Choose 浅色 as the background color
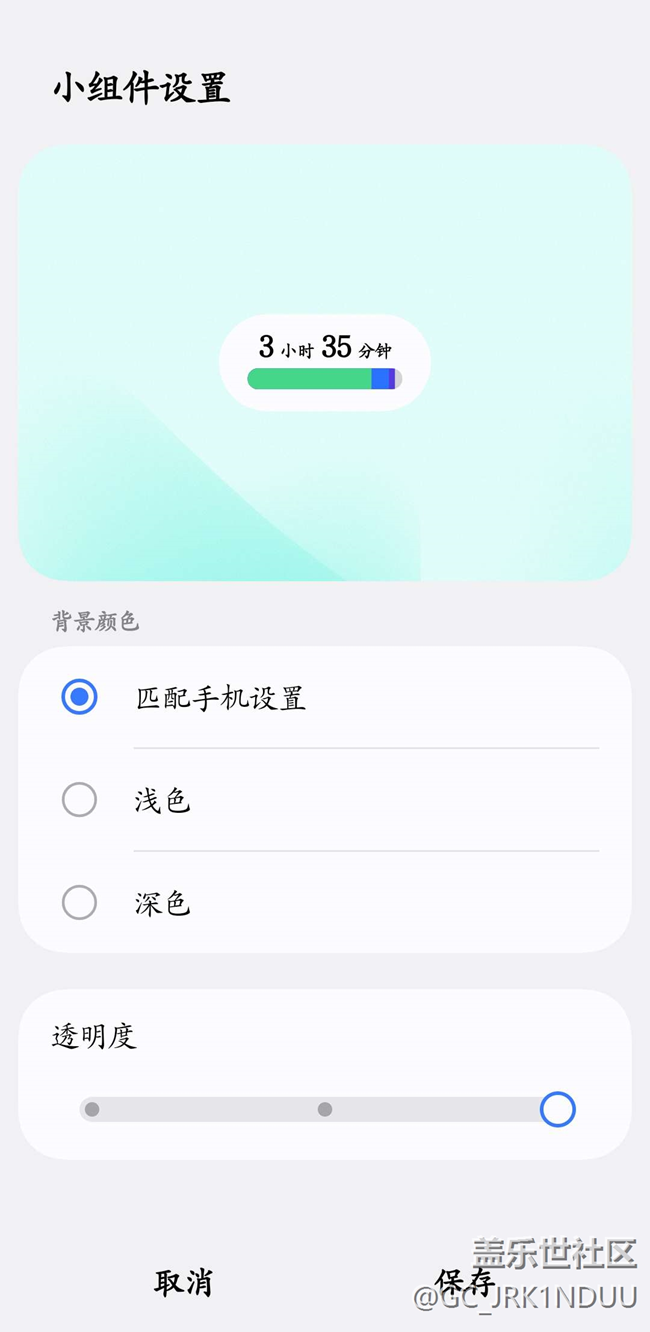Screen dimensions: 650x1332 pyautogui.click(x=80, y=800)
